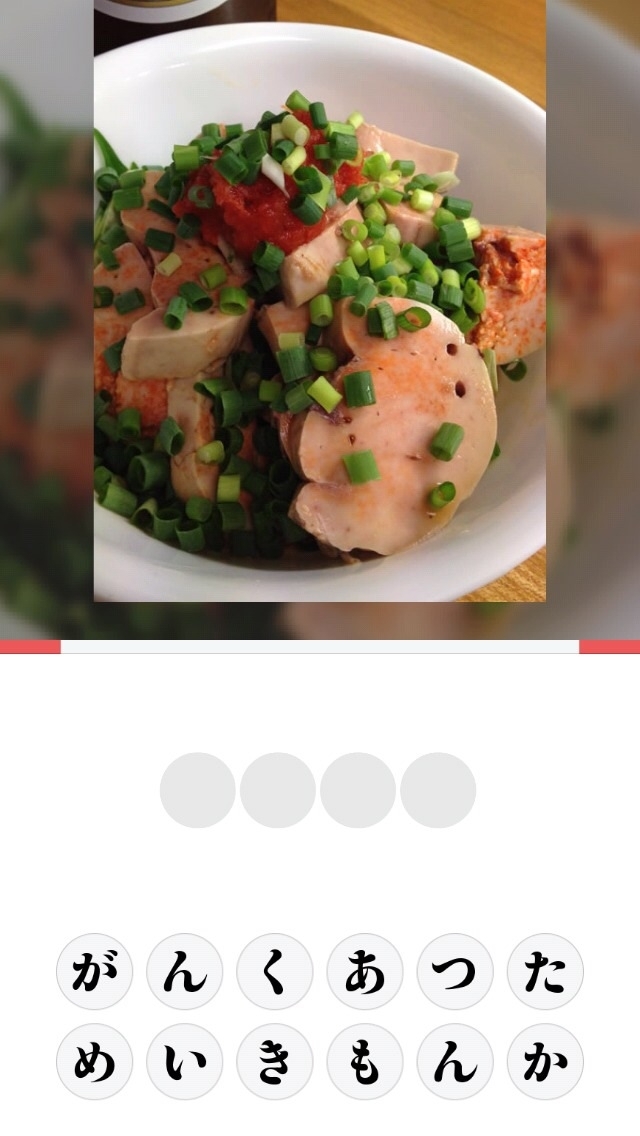
Task: Tap the く letter tile
Action: (274, 972)
